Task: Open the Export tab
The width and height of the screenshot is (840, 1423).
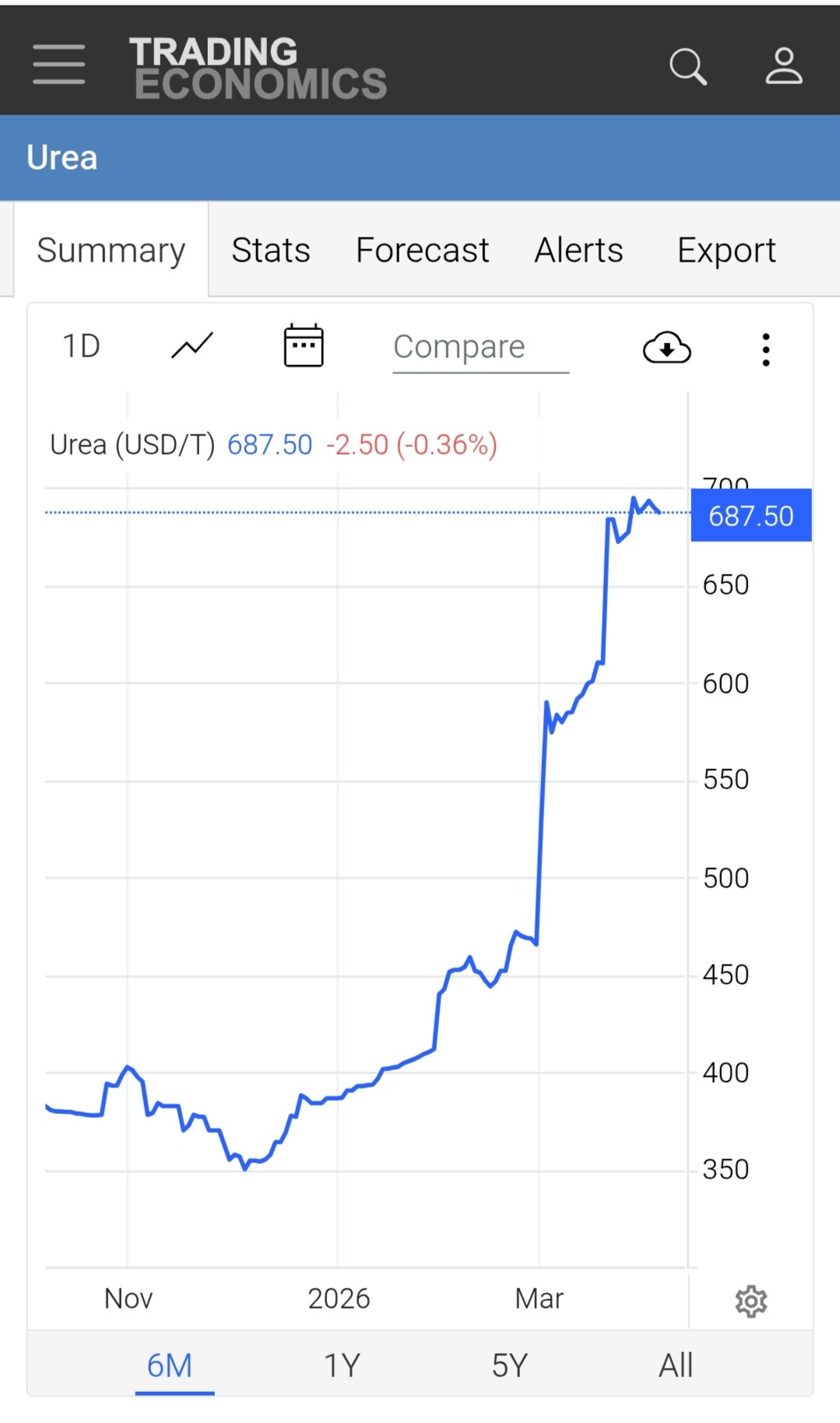Action: 726,251
